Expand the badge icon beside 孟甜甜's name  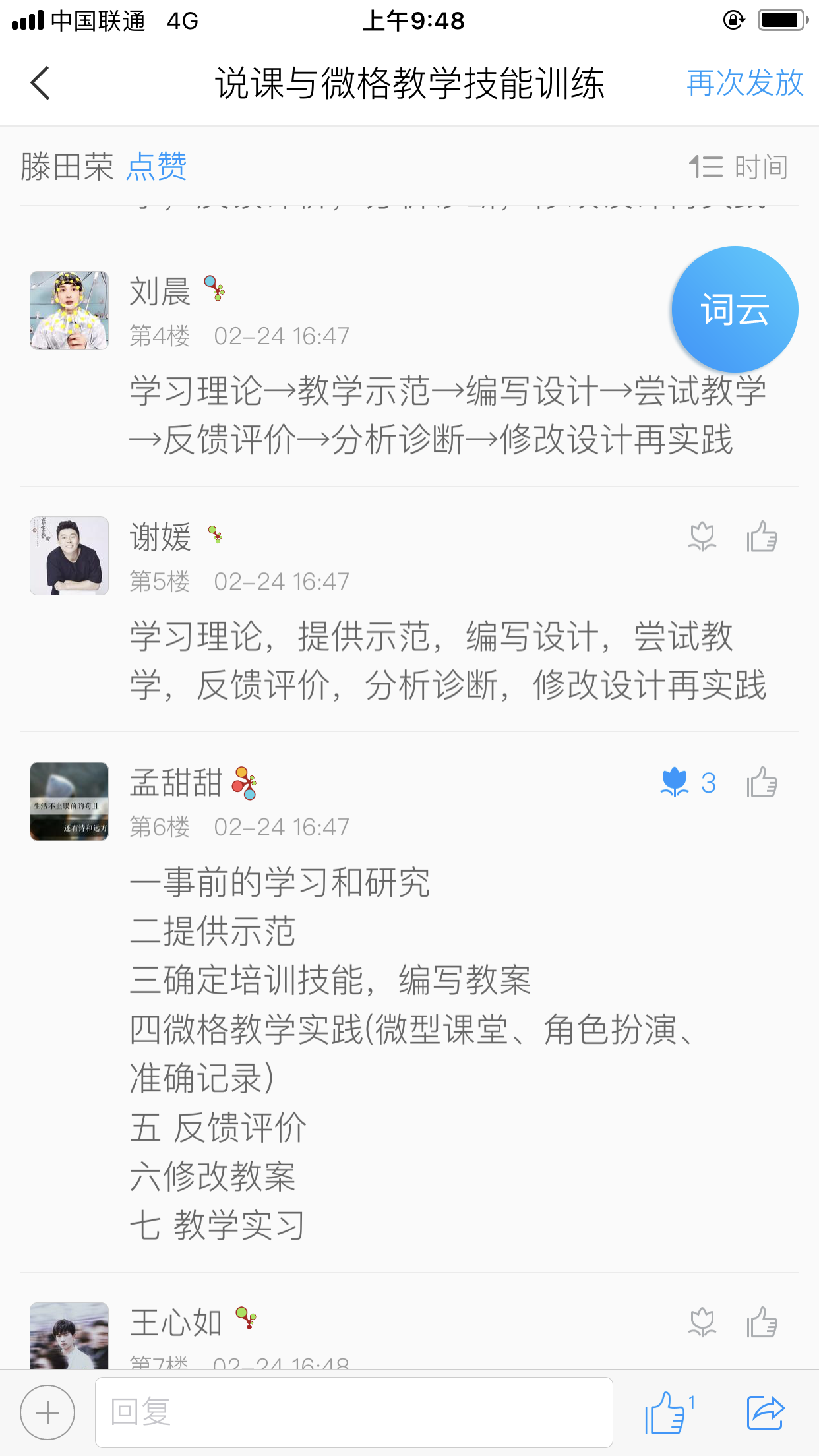[243, 782]
